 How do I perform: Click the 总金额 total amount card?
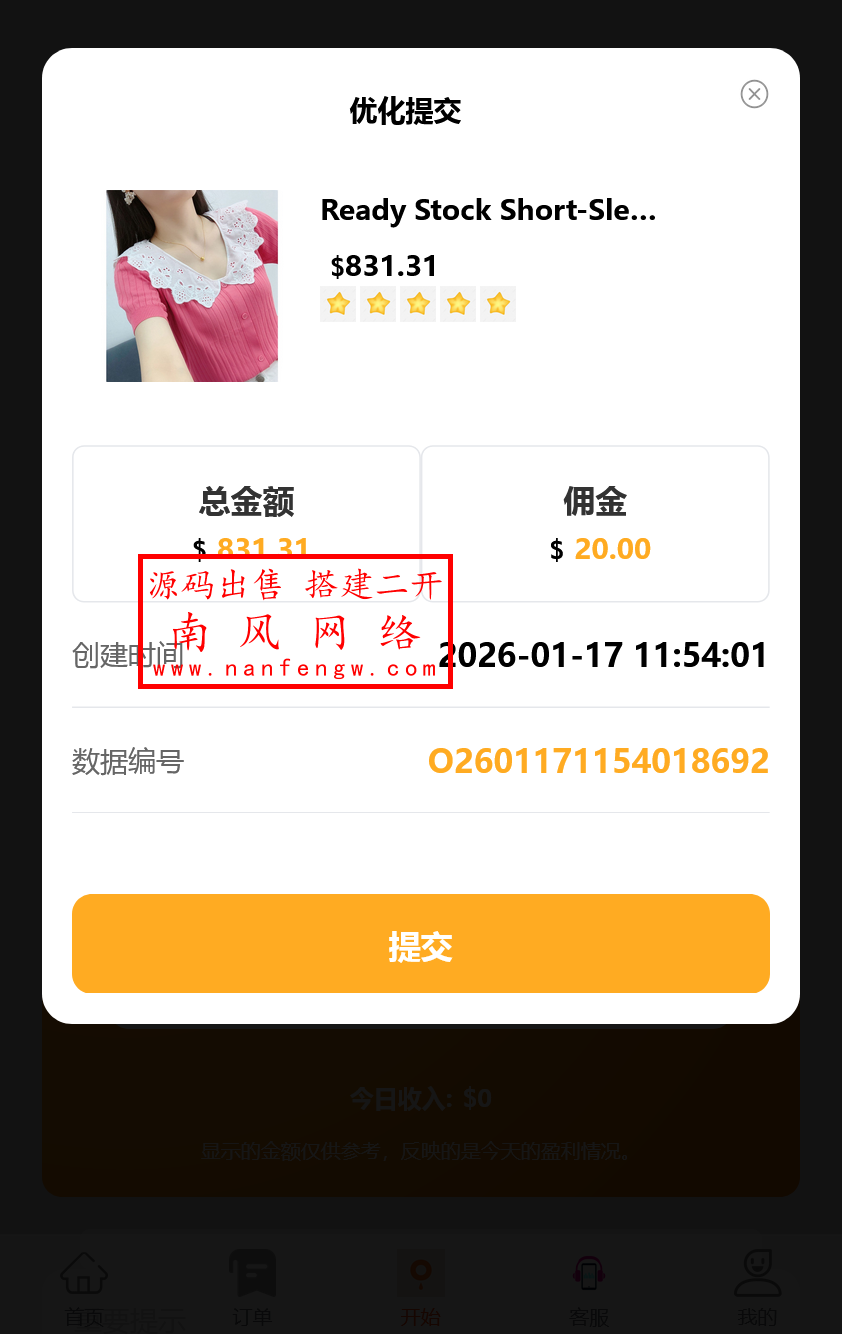pyautogui.click(x=246, y=522)
